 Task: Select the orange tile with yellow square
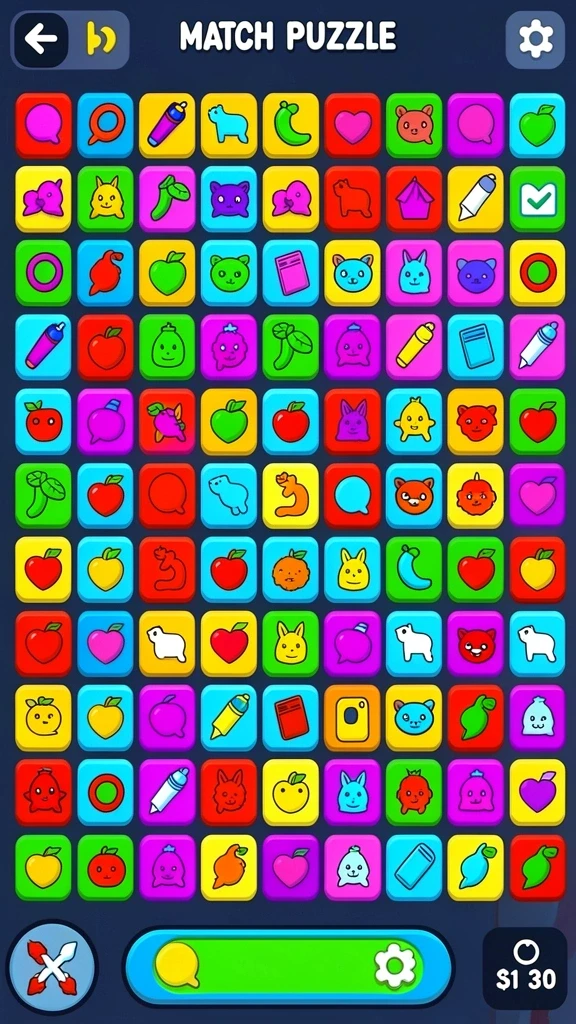[352, 717]
